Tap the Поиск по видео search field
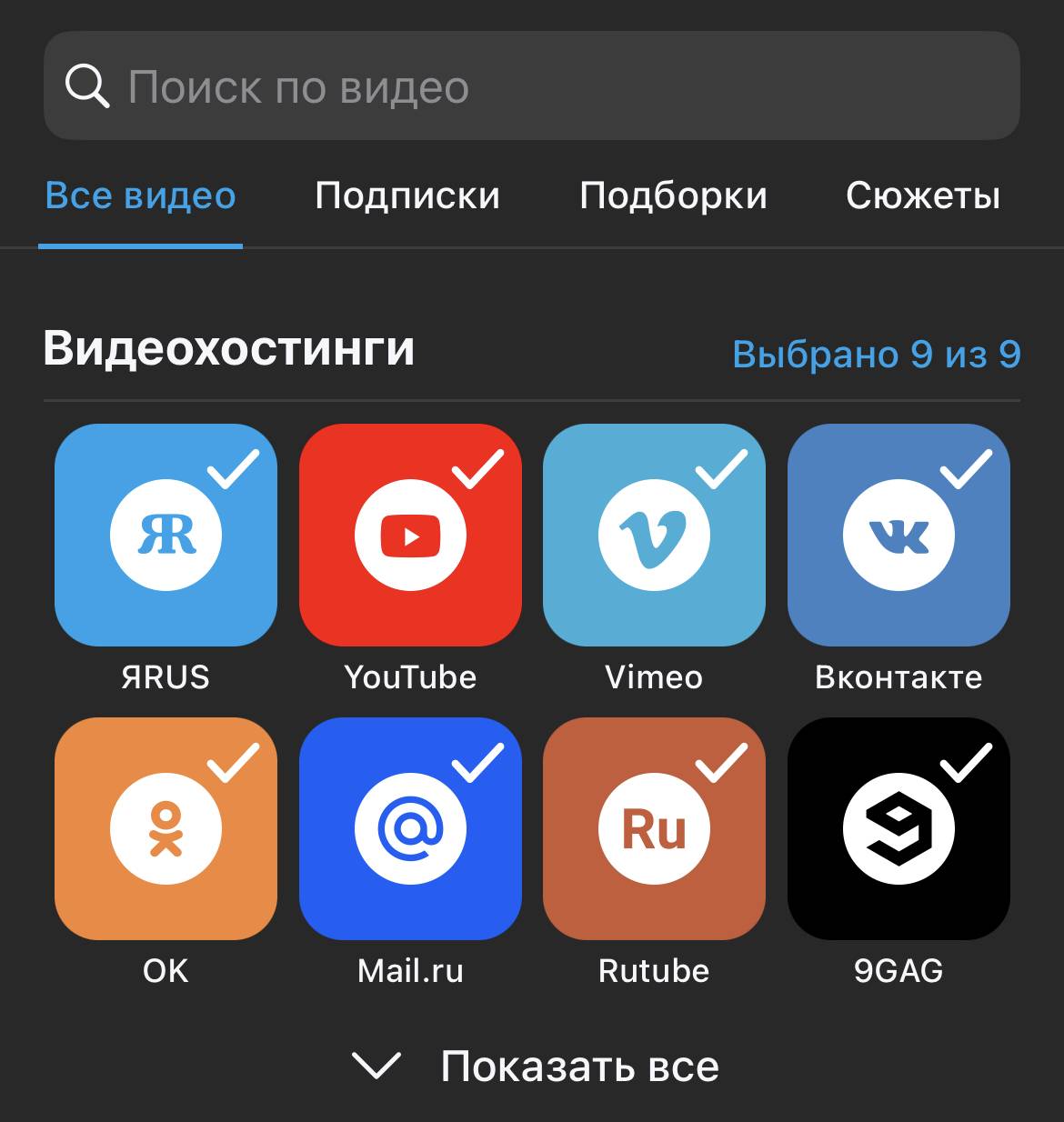The width and height of the screenshot is (1064, 1122). tap(531, 86)
